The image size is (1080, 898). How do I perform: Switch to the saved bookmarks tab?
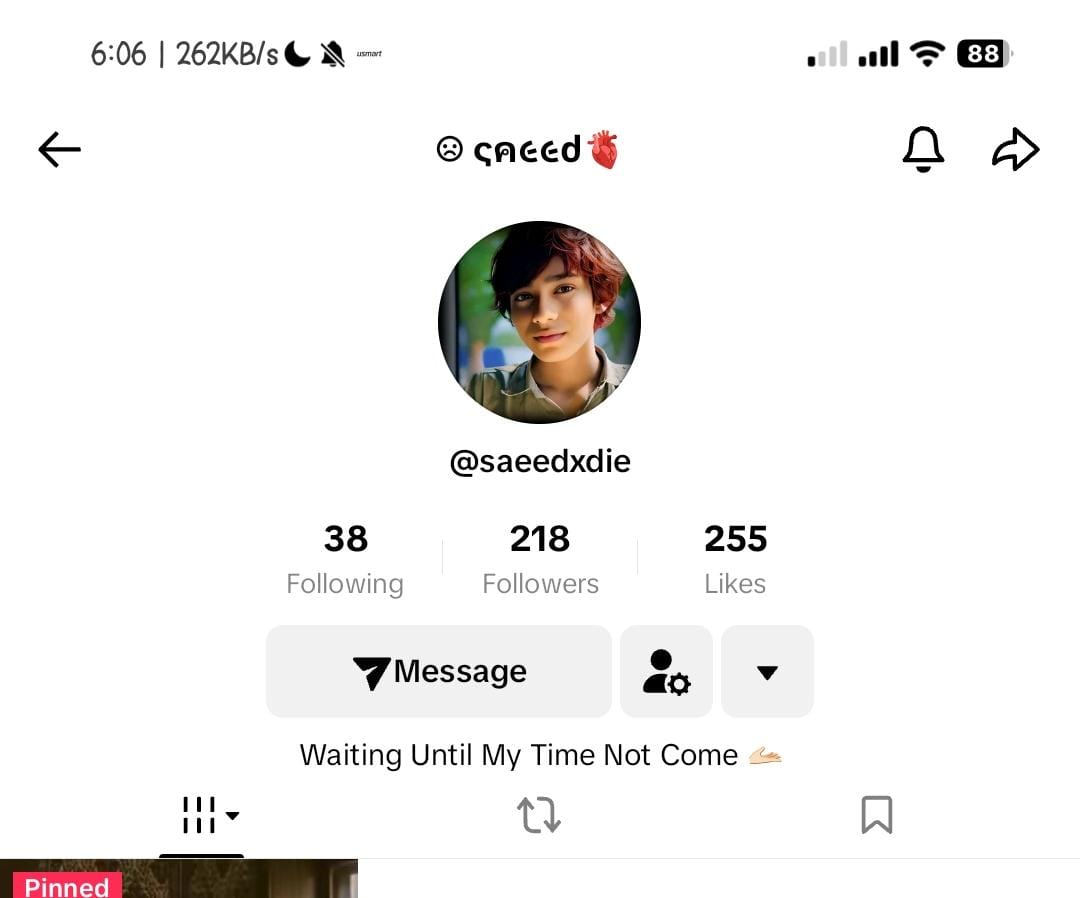click(876, 815)
